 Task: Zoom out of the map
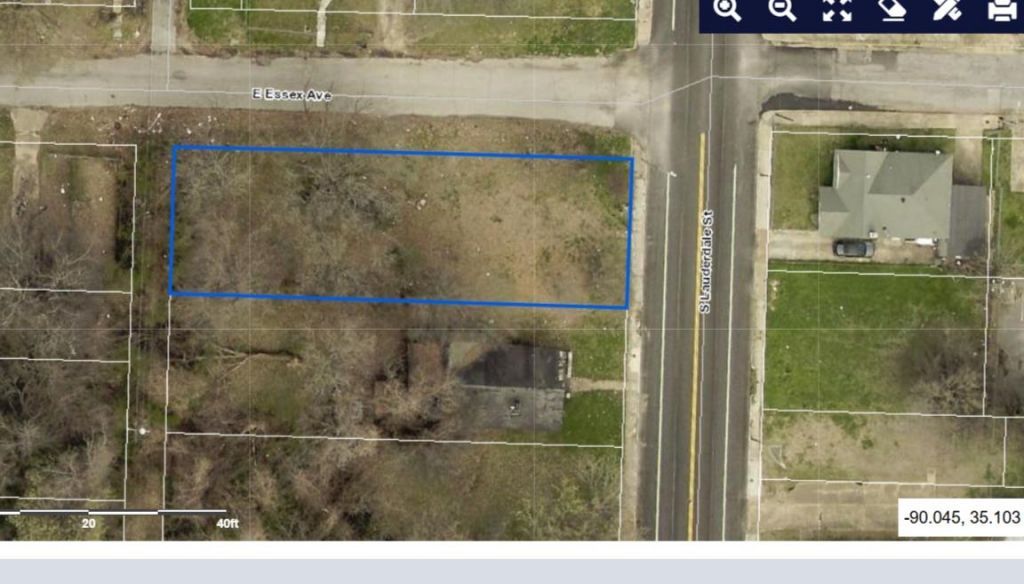(x=781, y=10)
